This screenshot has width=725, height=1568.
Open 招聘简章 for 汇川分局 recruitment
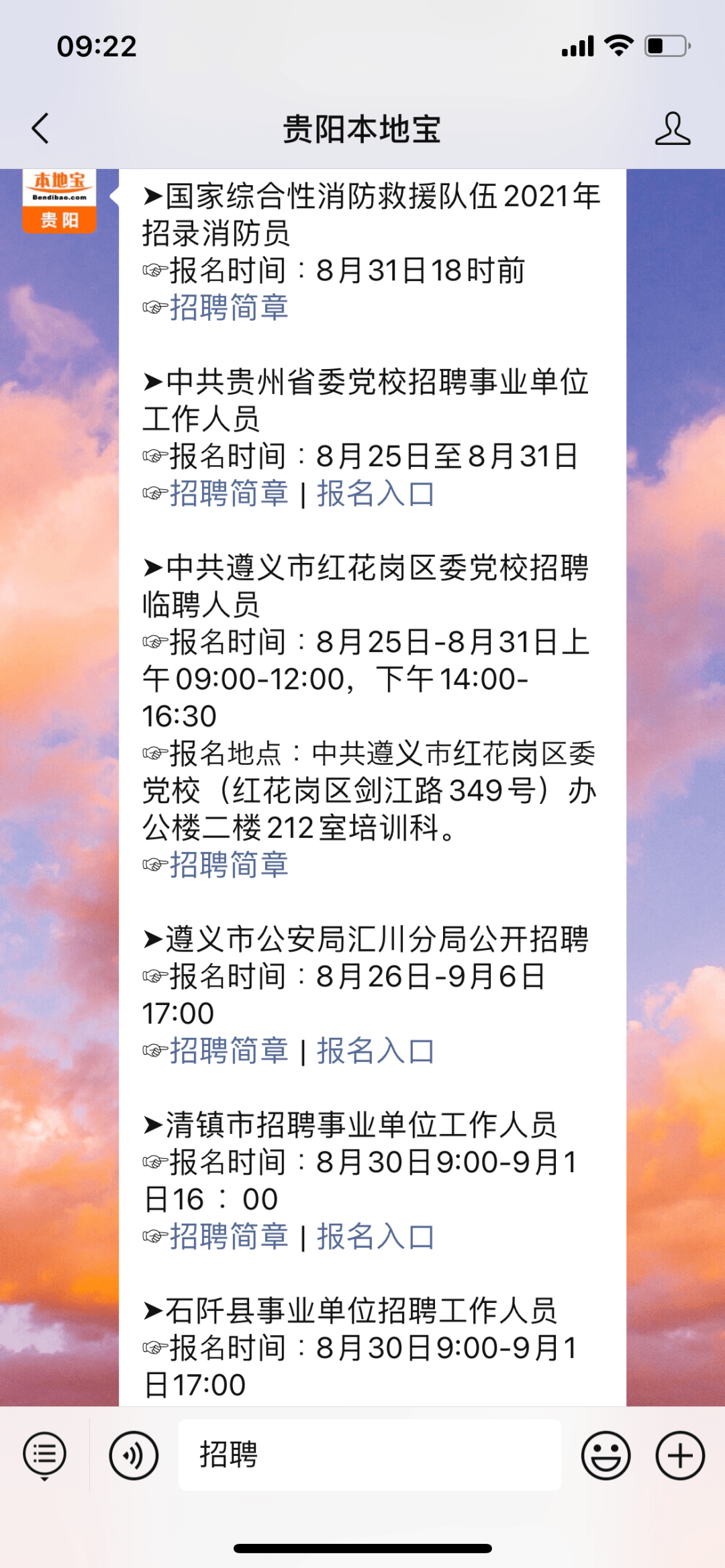229,1051
